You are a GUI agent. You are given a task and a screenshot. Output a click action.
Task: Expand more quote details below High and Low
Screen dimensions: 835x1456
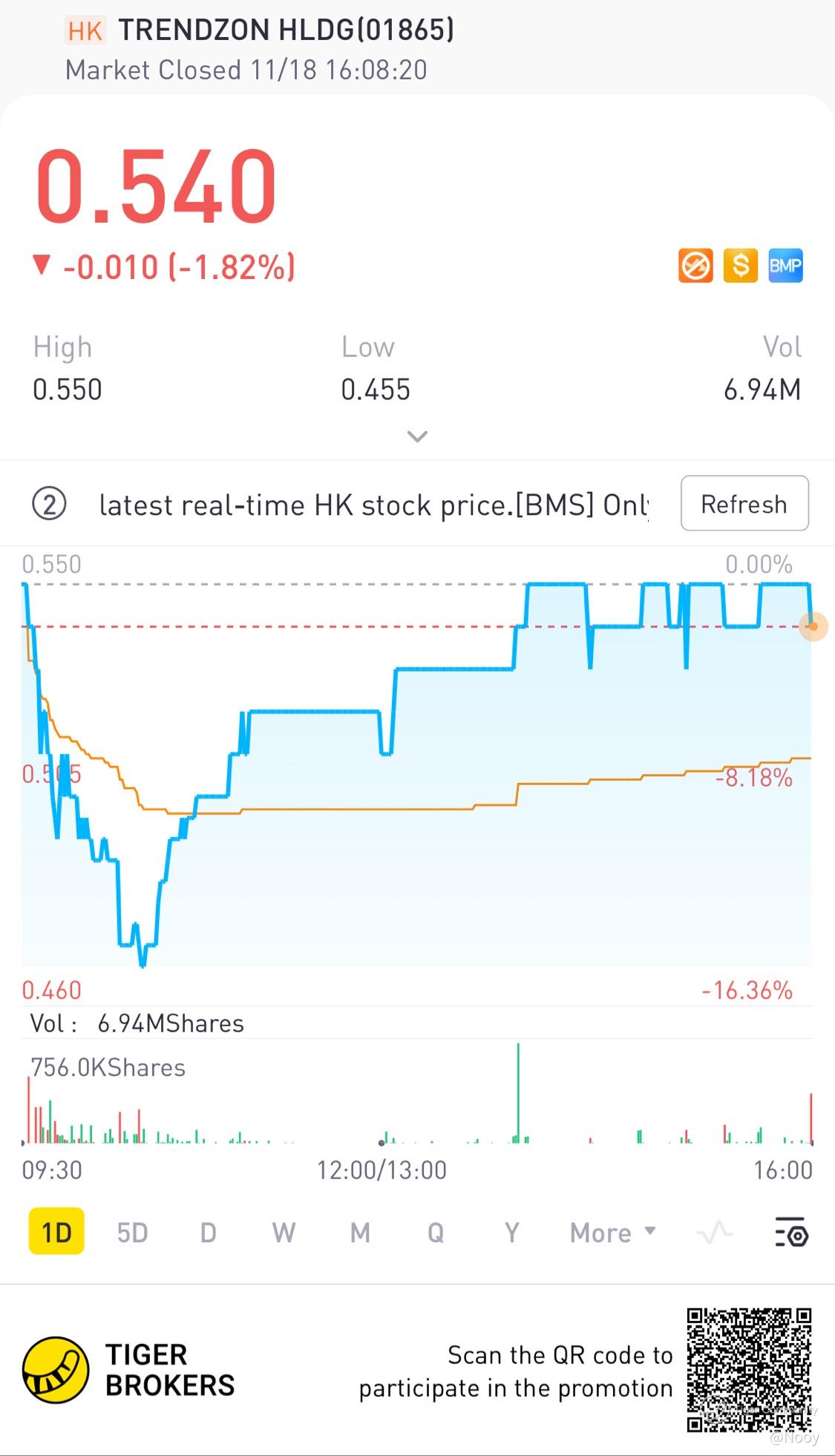point(417,436)
